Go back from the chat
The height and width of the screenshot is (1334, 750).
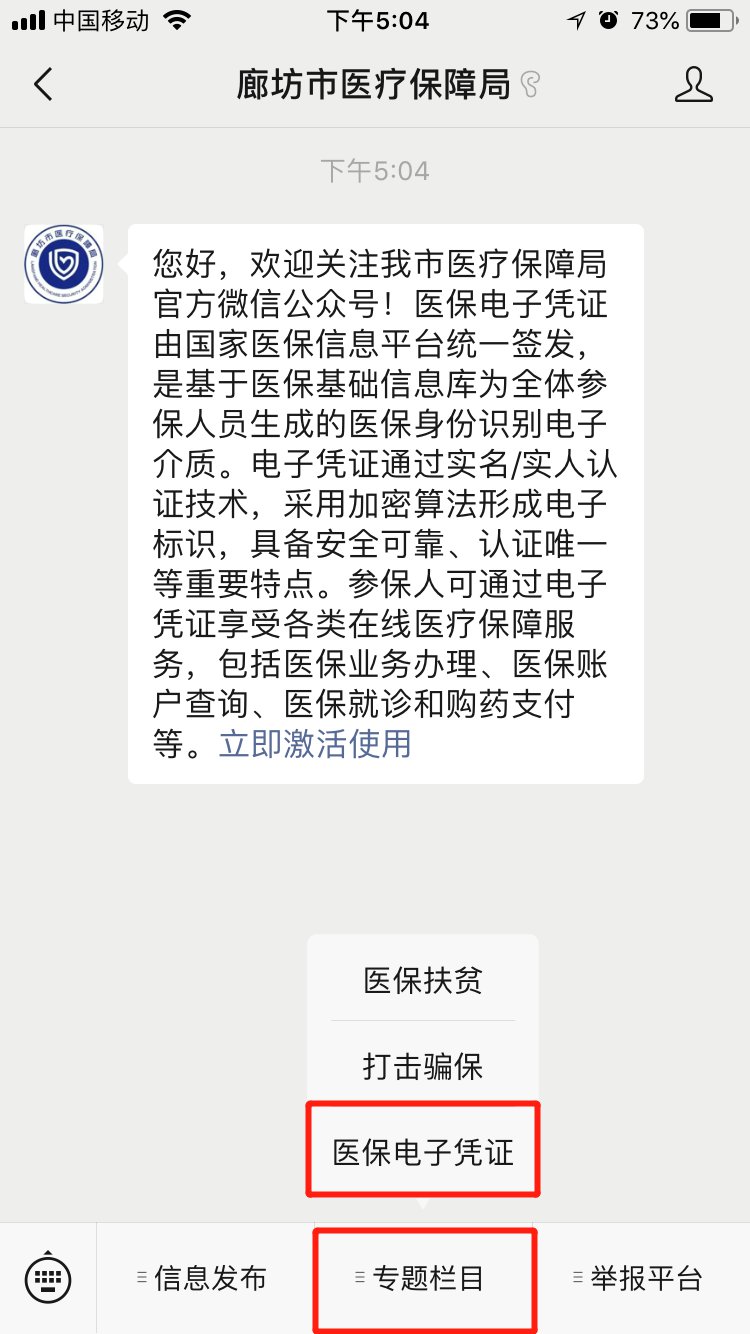(x=42, y=85)
